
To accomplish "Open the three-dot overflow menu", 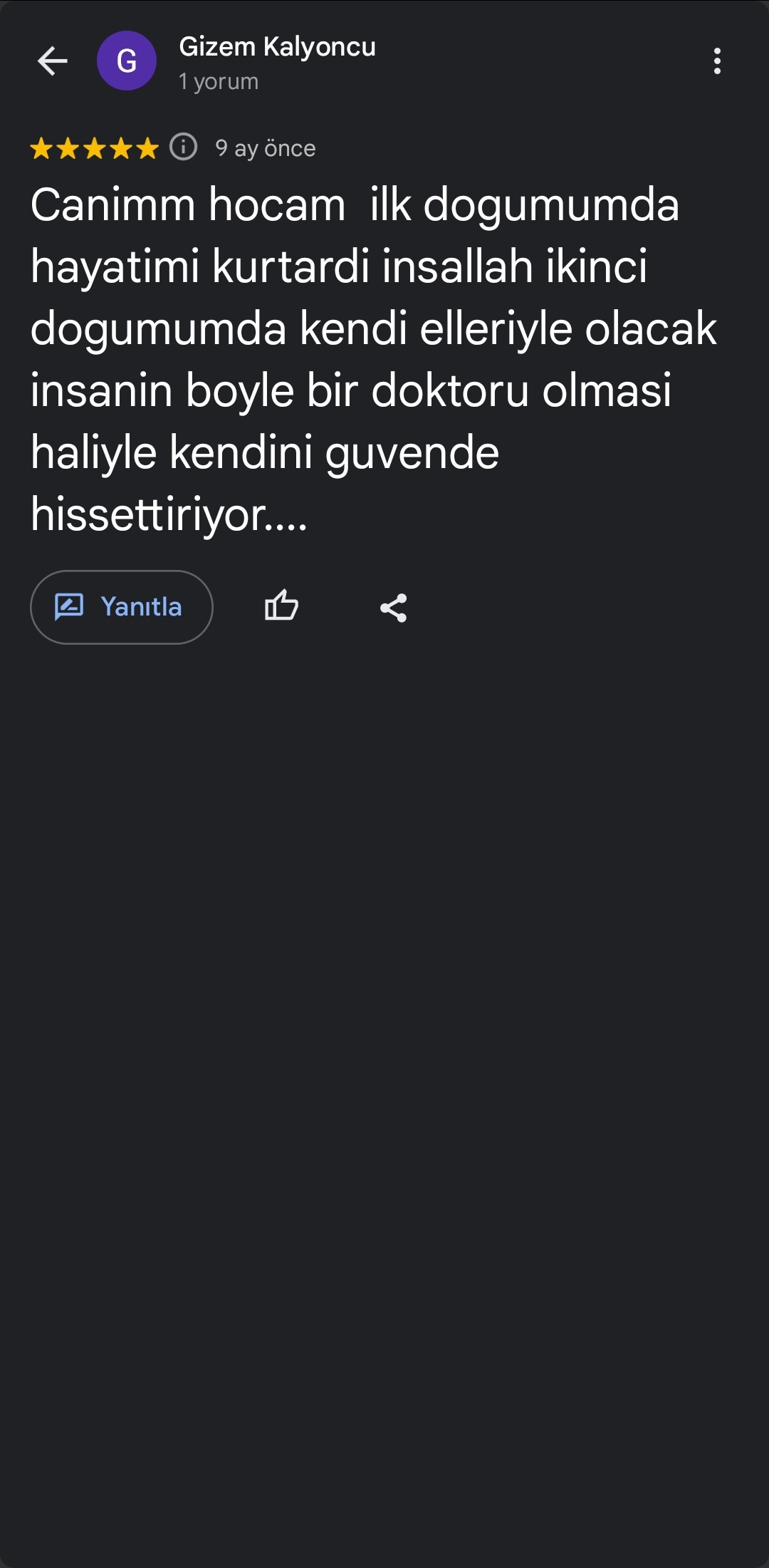I will [717, 61].
